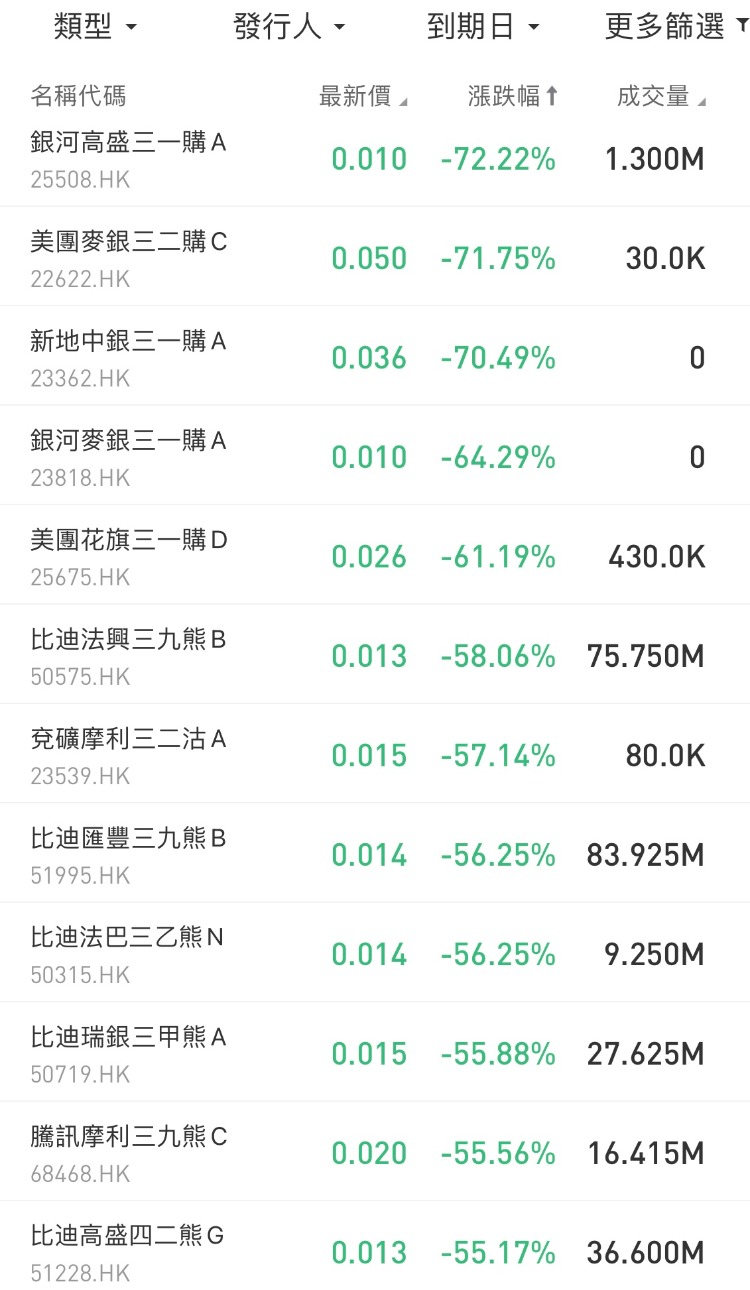The height and width of the screenshot is (1290, 750).
Task: Open 更多篩選 filter options
Action: pos(676,27)
